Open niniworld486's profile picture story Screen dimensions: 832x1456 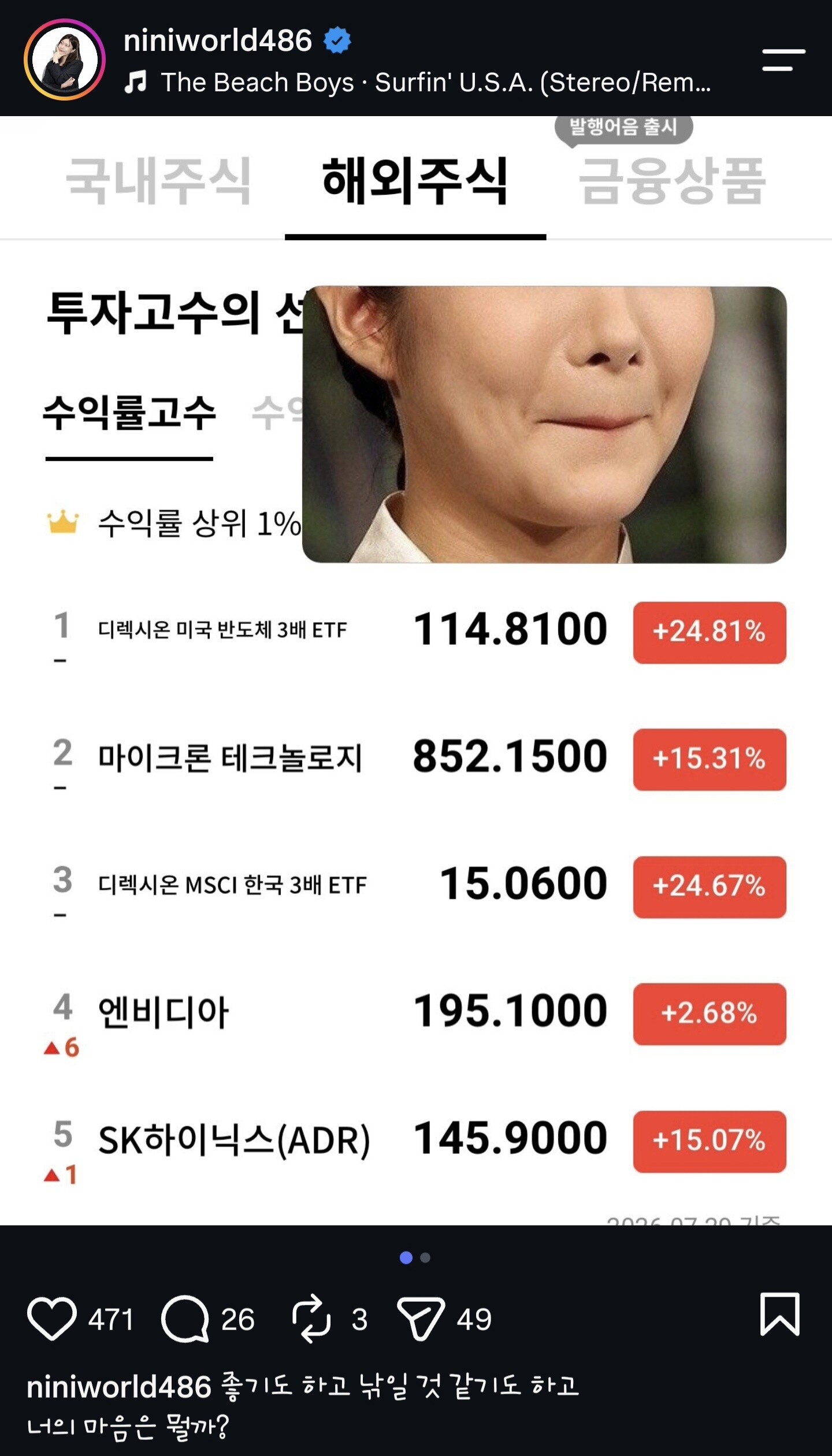click(64, 60)
